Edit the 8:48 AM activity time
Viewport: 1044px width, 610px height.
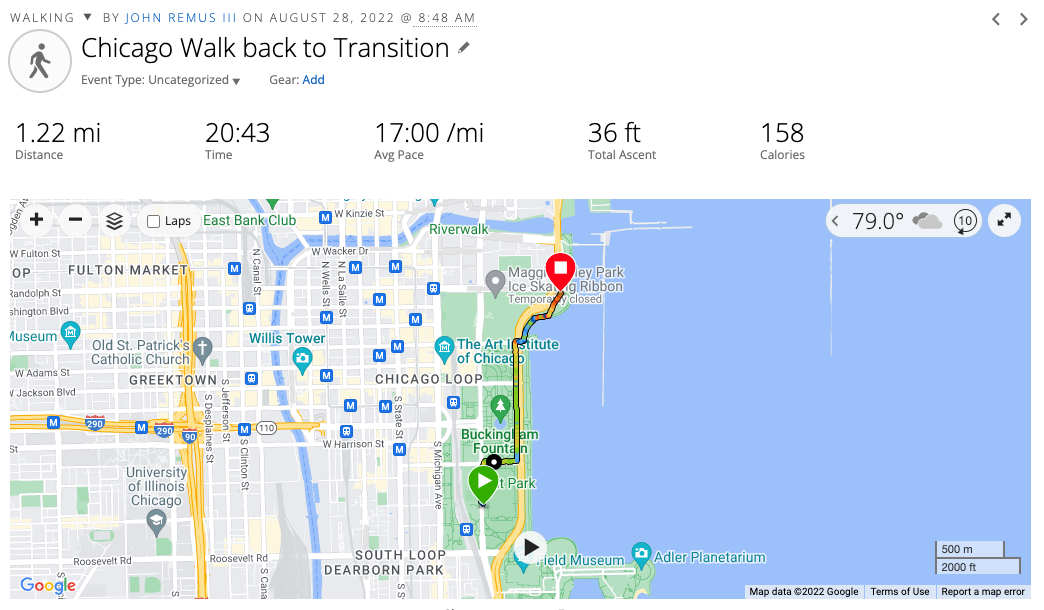point(447,18)
